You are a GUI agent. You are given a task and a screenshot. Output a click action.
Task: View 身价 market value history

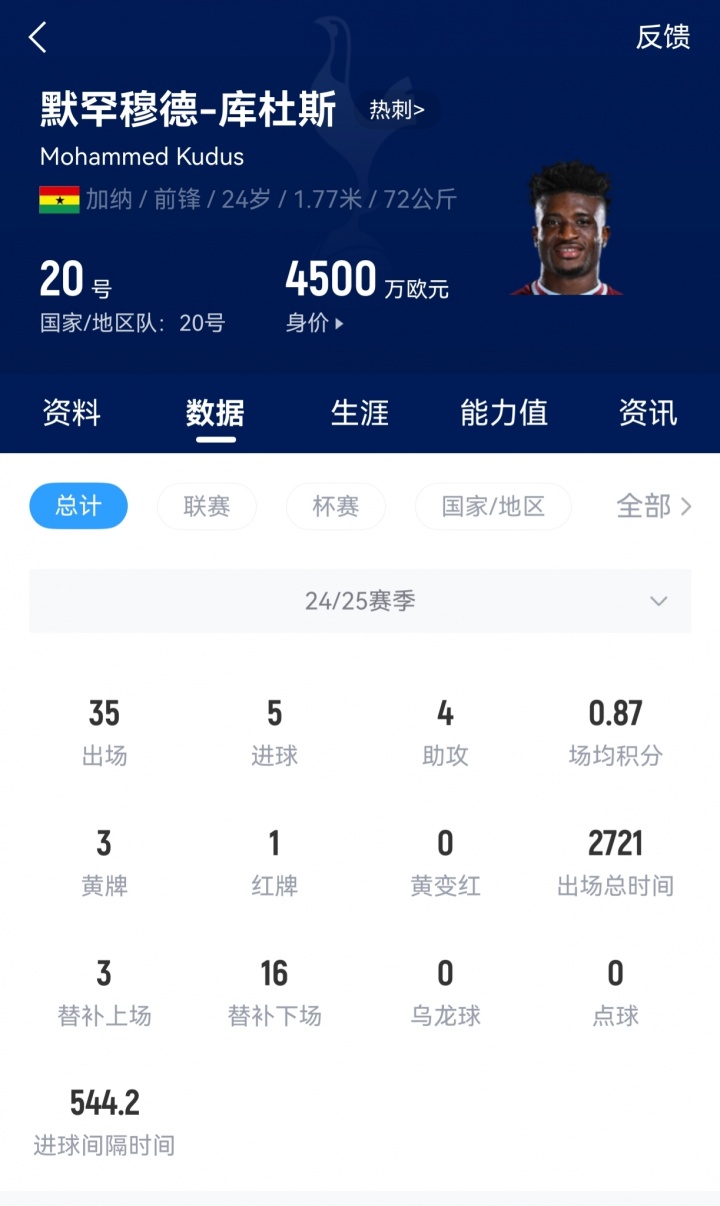coord(314,324)
